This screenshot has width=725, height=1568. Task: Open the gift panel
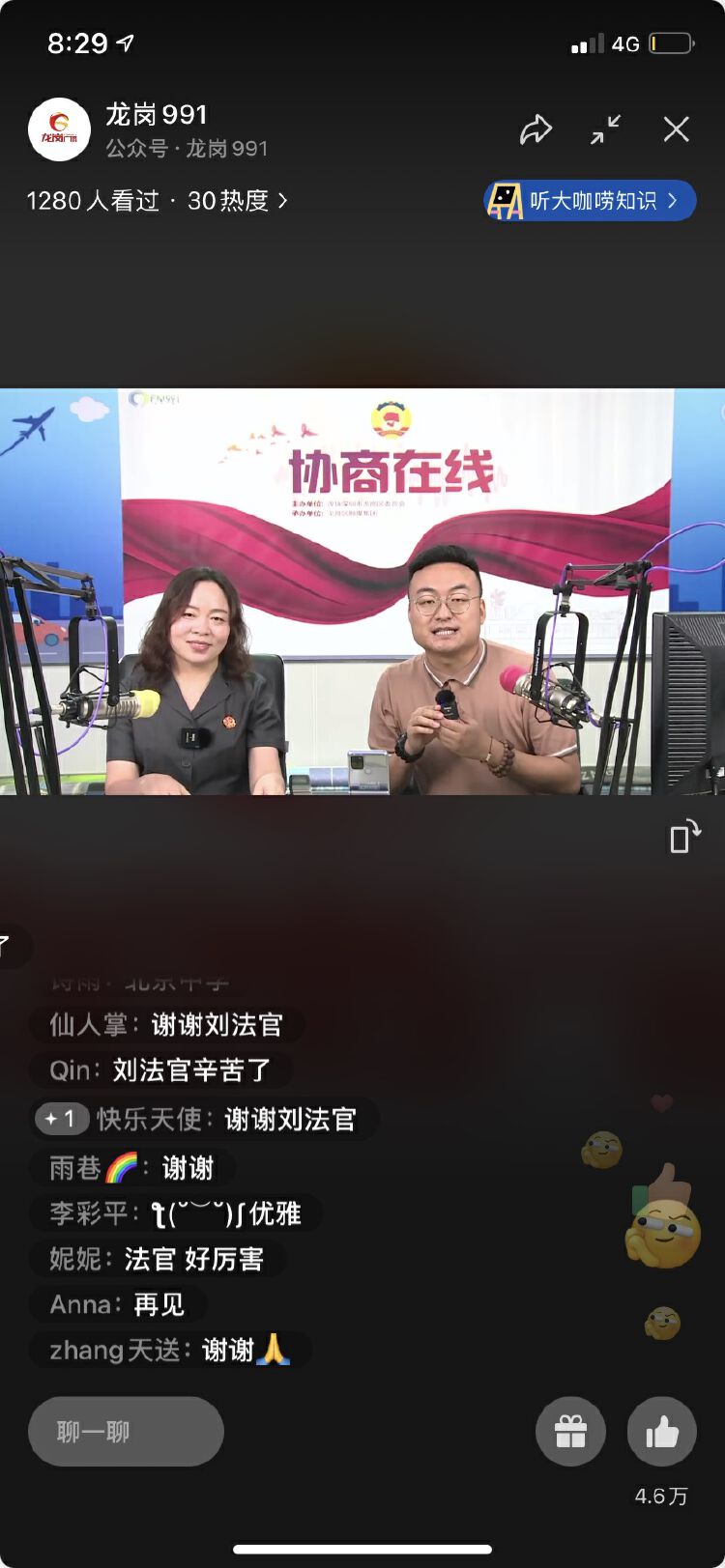point(570,1431)
